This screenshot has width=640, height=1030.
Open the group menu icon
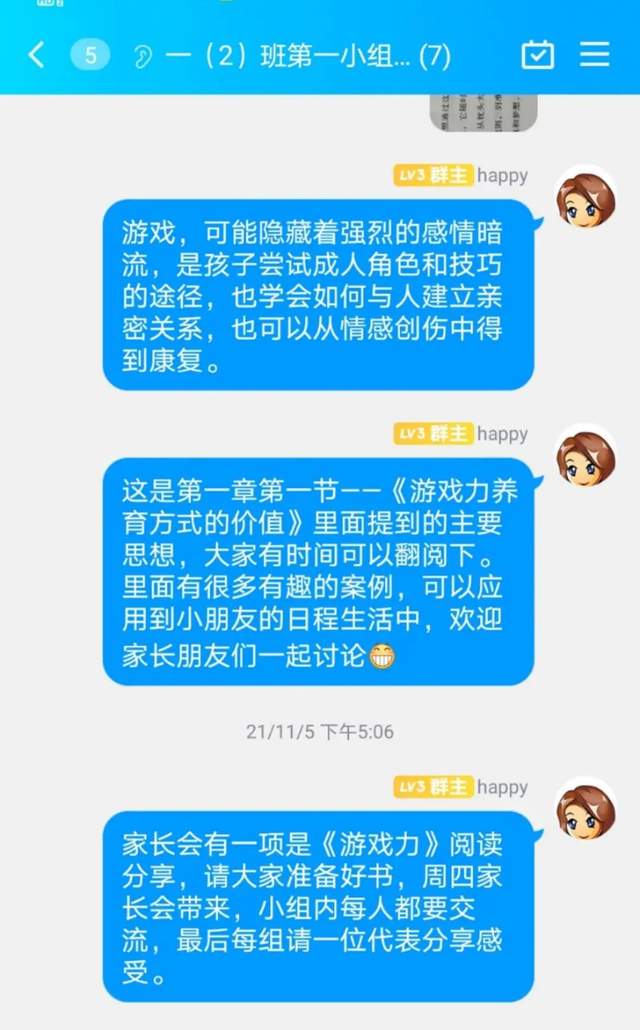click(595, 55)
